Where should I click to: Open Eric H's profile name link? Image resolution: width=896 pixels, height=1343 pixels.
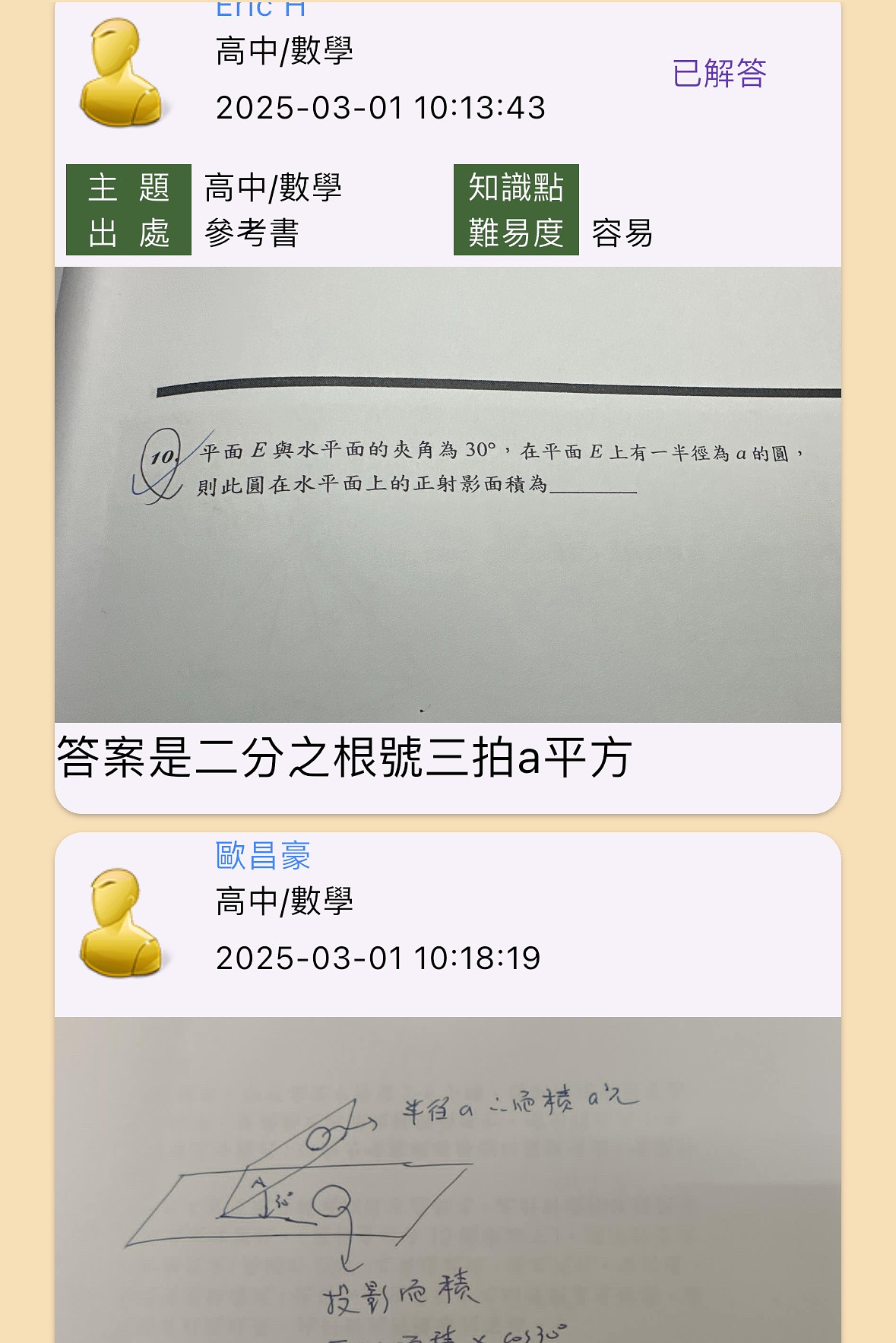(x=261, y=9)
